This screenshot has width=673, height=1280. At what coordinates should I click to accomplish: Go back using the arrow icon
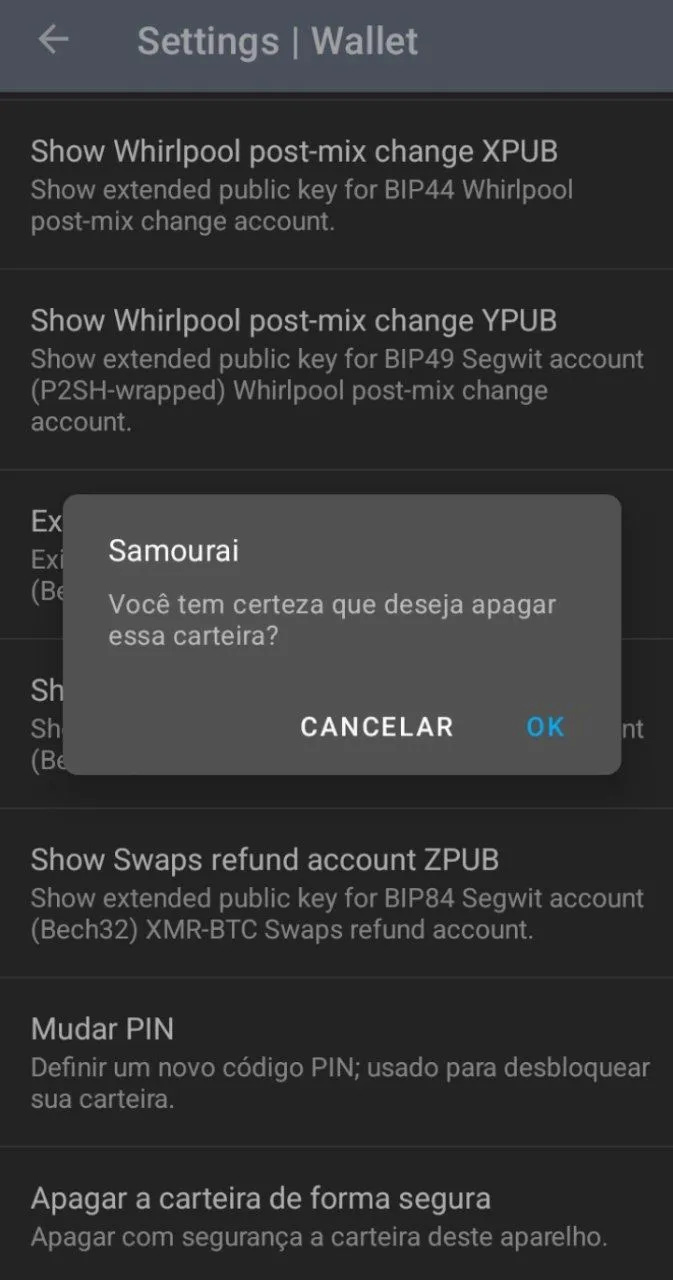(x=53, y=40)
